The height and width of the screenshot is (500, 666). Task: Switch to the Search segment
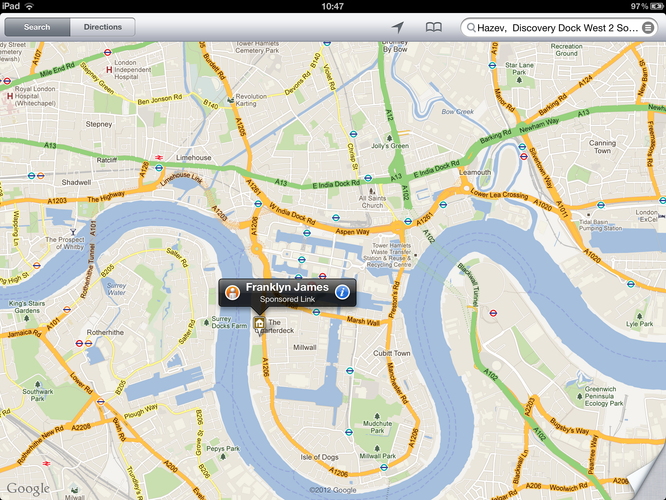point(37,27)
